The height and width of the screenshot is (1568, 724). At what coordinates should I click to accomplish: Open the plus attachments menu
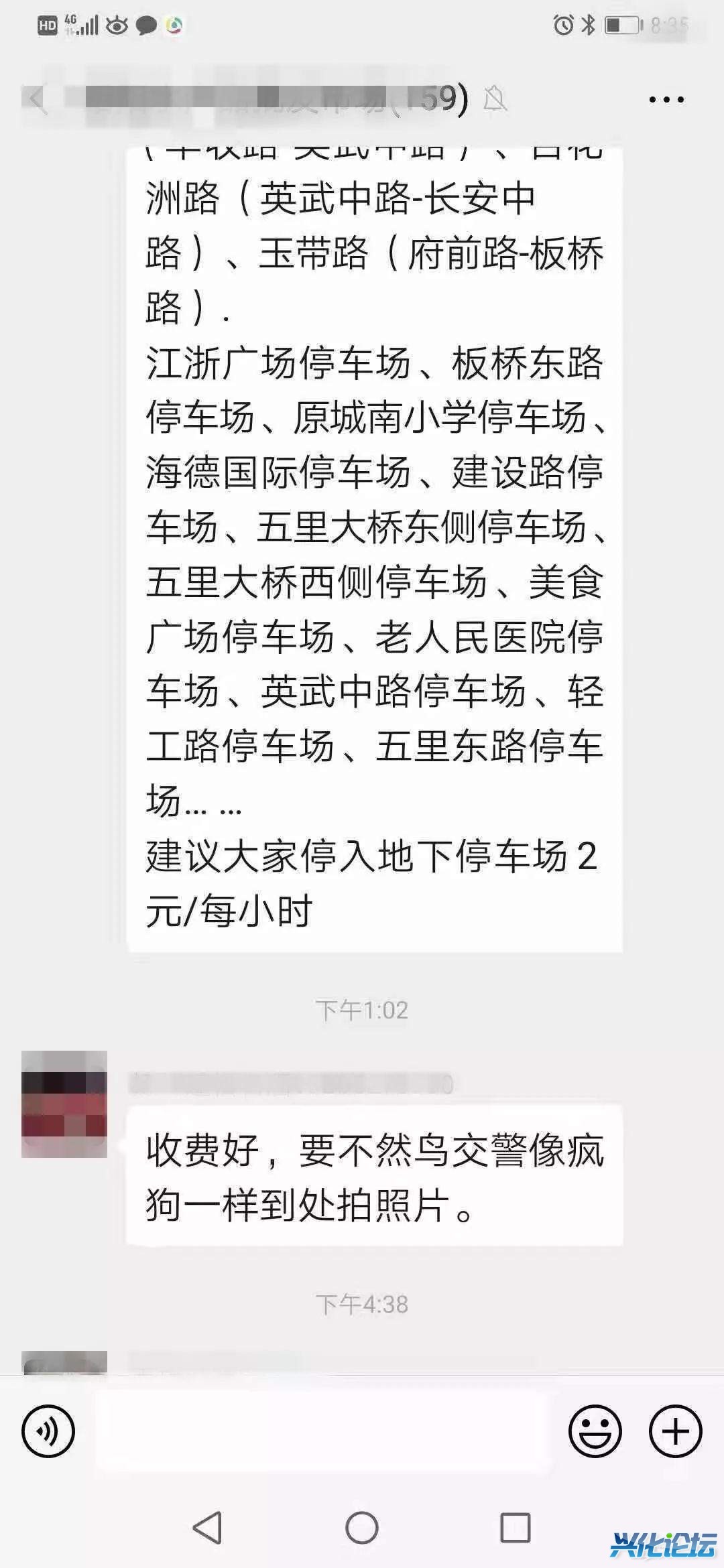(x=675, y=1432)
